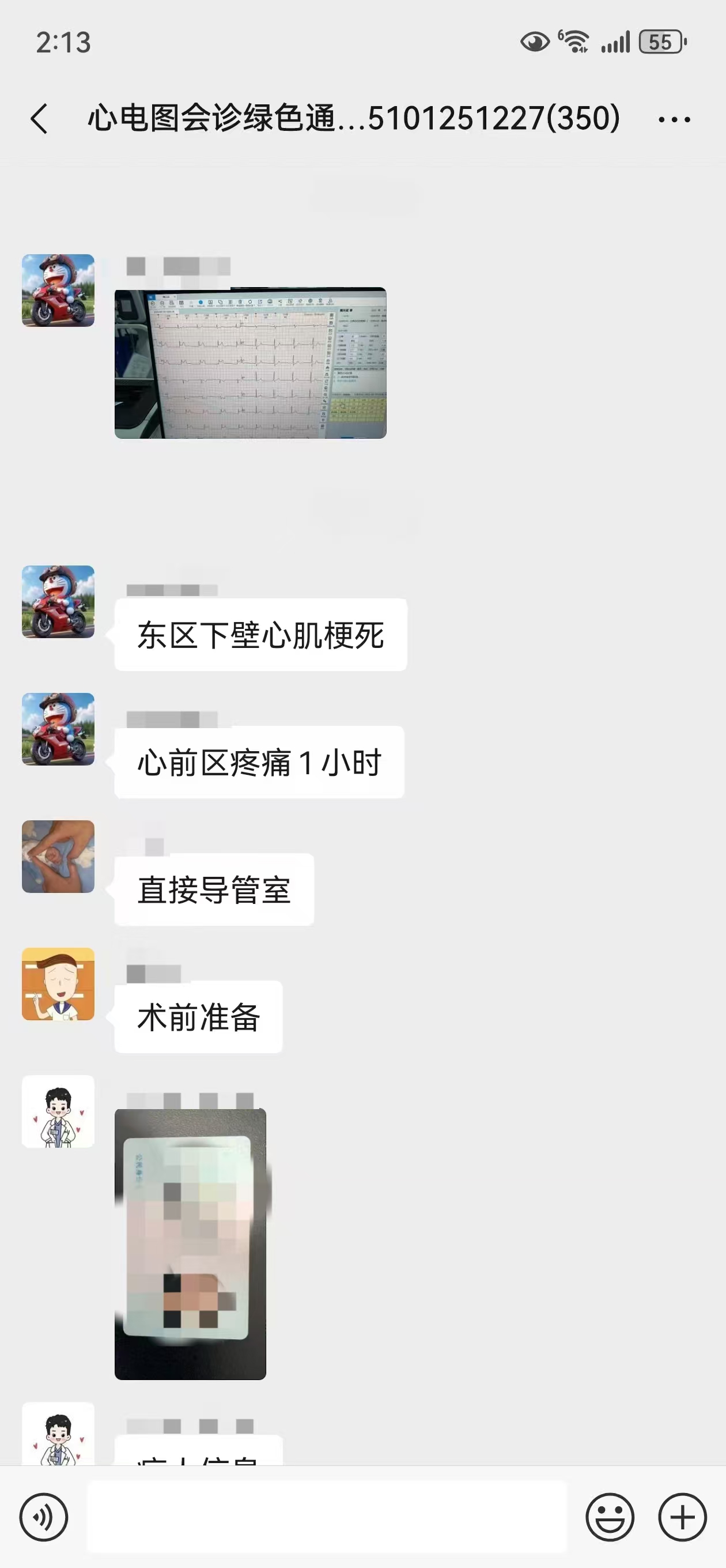Open the ECG screen photo
Viewport: 726px width, 1568px height.
[x=250, y=363]
